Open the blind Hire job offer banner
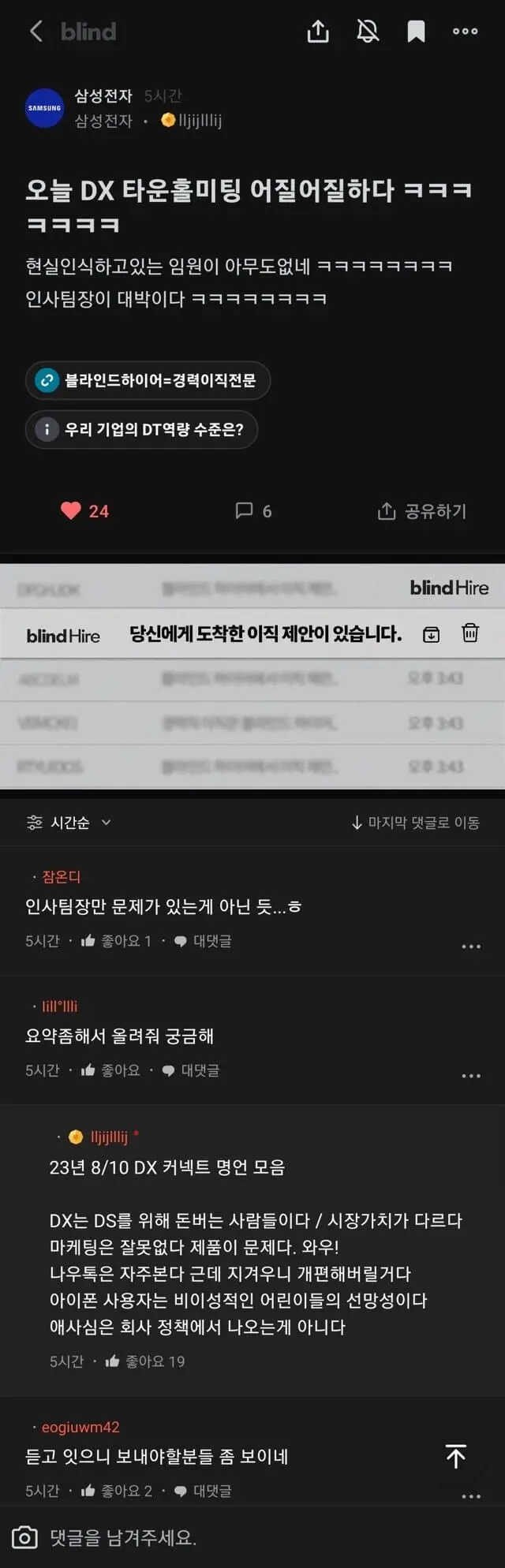This screenshot has height=1568, width=505. (252, 634)
